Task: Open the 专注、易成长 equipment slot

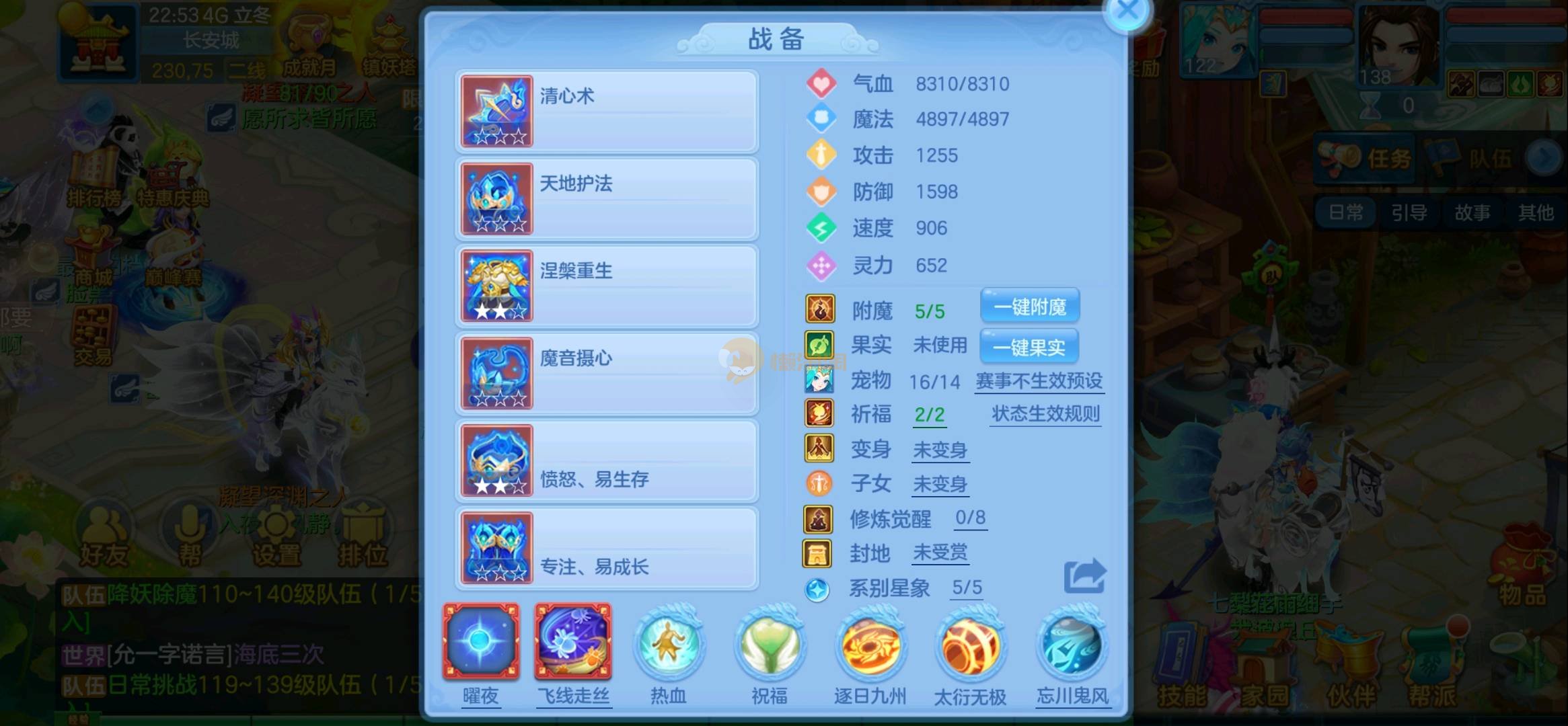Action: pos(607,549)
